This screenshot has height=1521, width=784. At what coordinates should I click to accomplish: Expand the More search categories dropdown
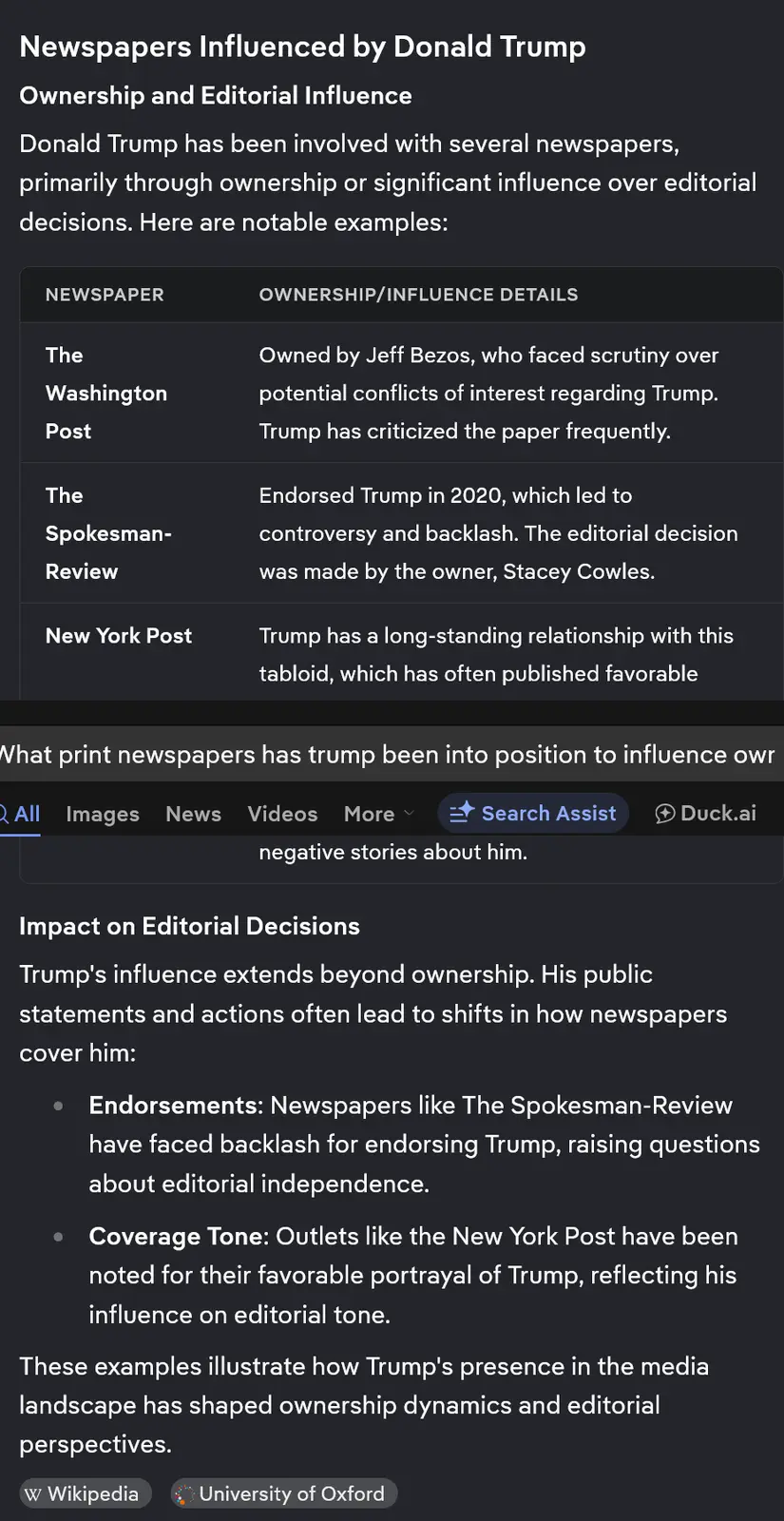[378, 814]
